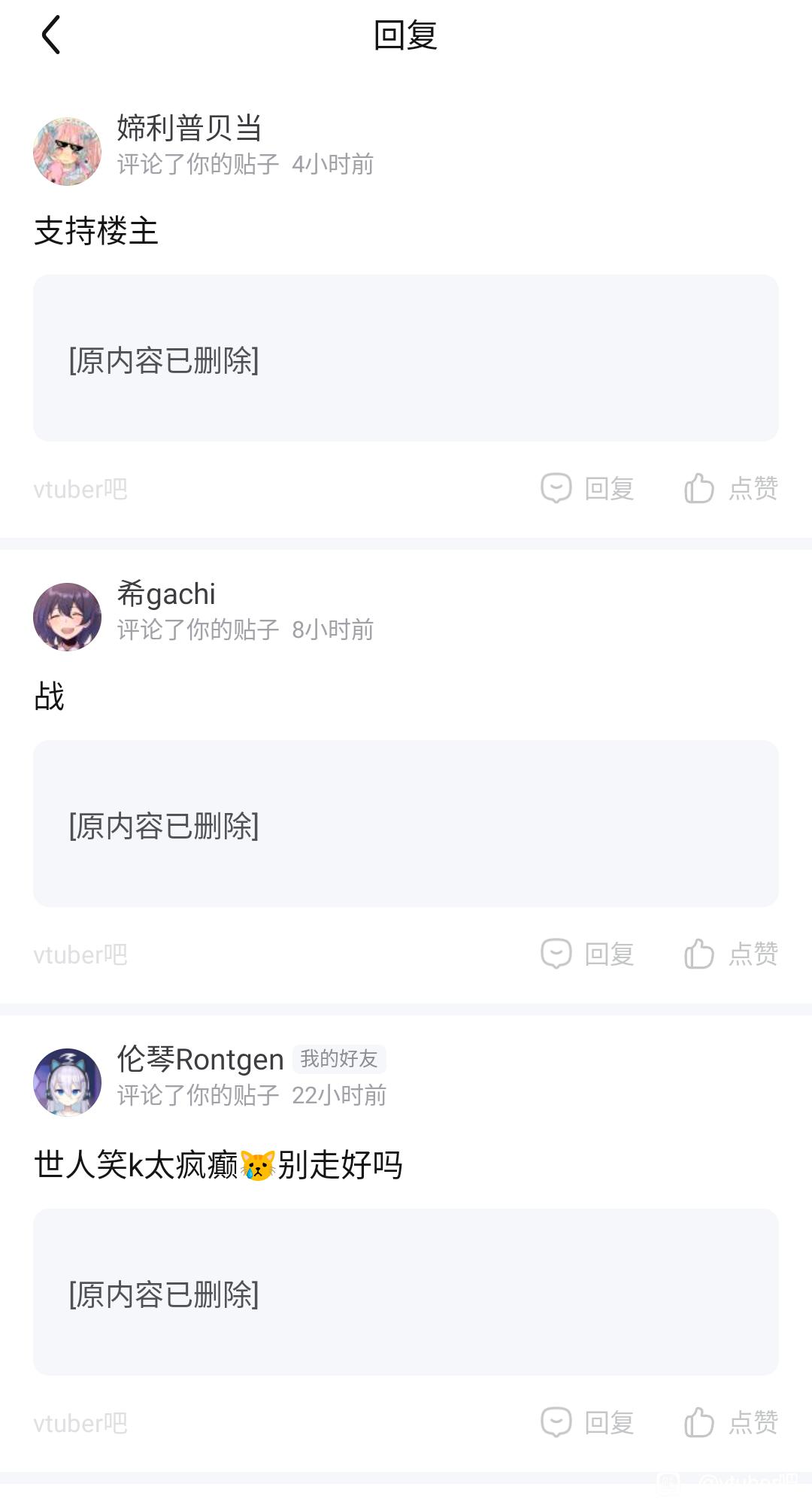Screen dimensions: 812x1505
Task: Open vtuber吧 under 伦琴Rontgen's comment
Action: [80, 1424]
